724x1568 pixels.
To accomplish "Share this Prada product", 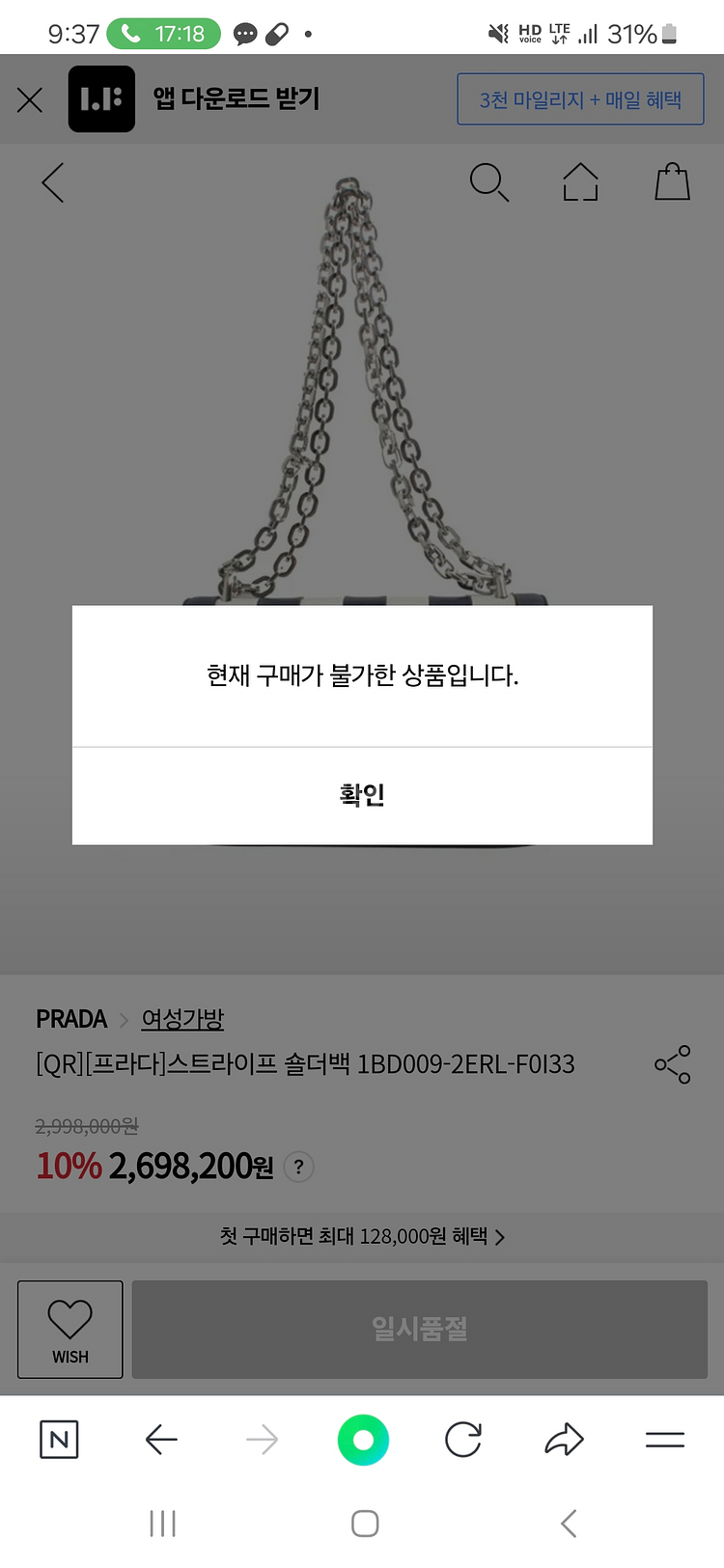I will click(x=673, y=1064).
